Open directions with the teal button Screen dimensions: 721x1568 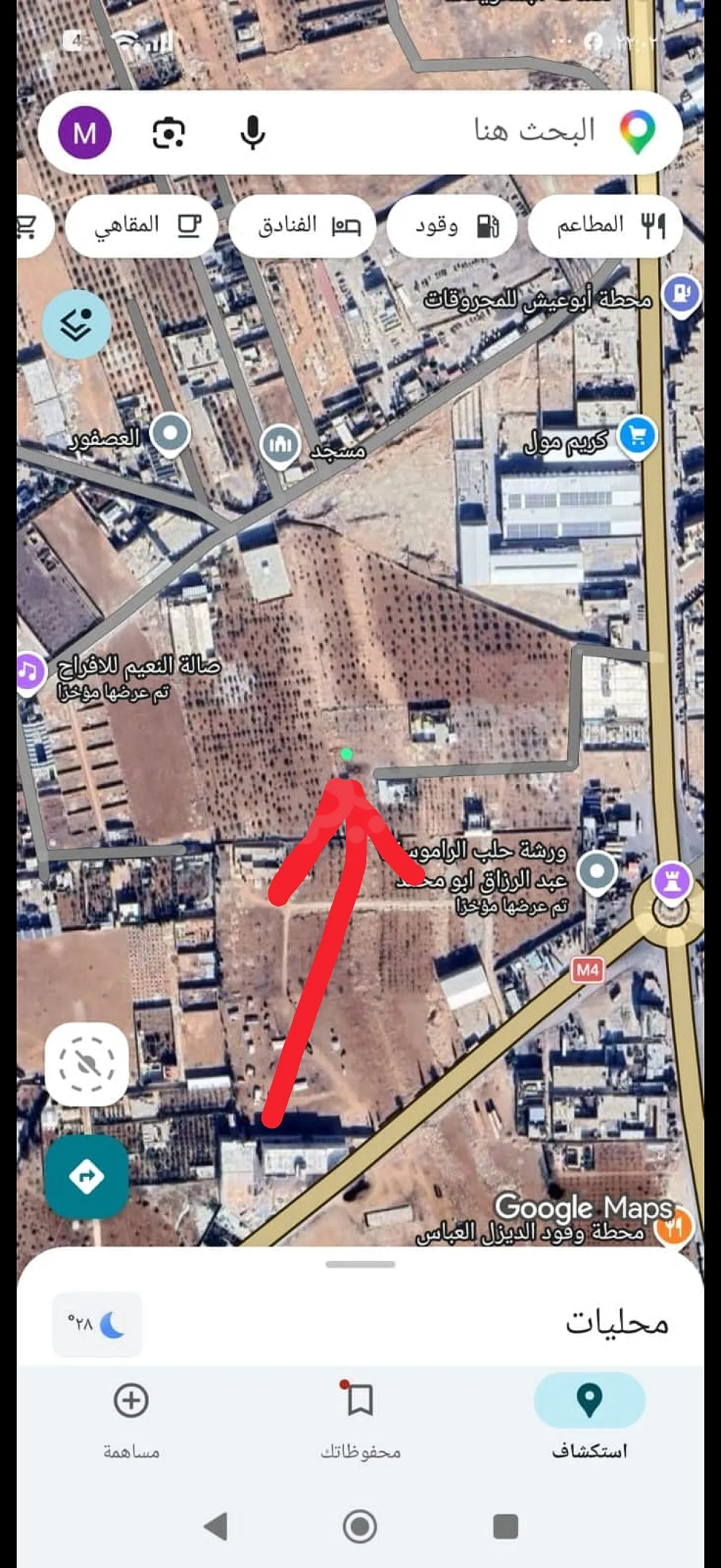click(87, 1177)
